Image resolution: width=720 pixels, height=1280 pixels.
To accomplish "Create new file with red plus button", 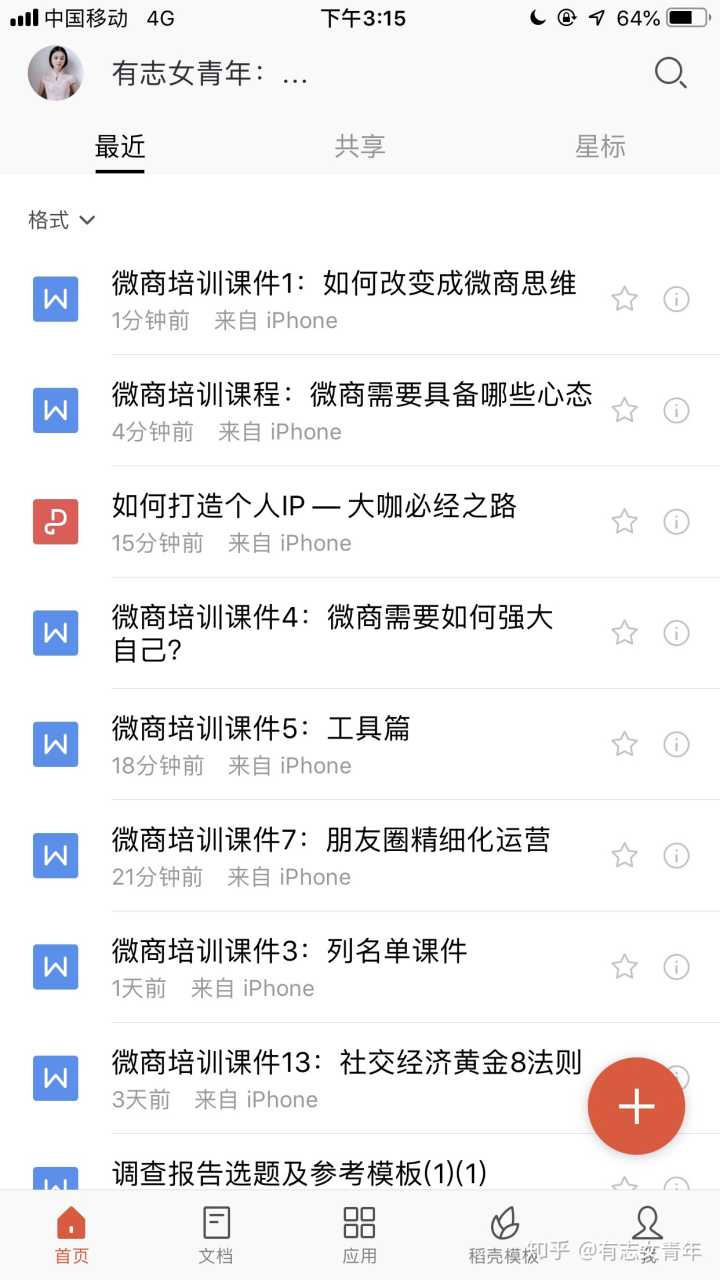I will [x=636, y=1106].
